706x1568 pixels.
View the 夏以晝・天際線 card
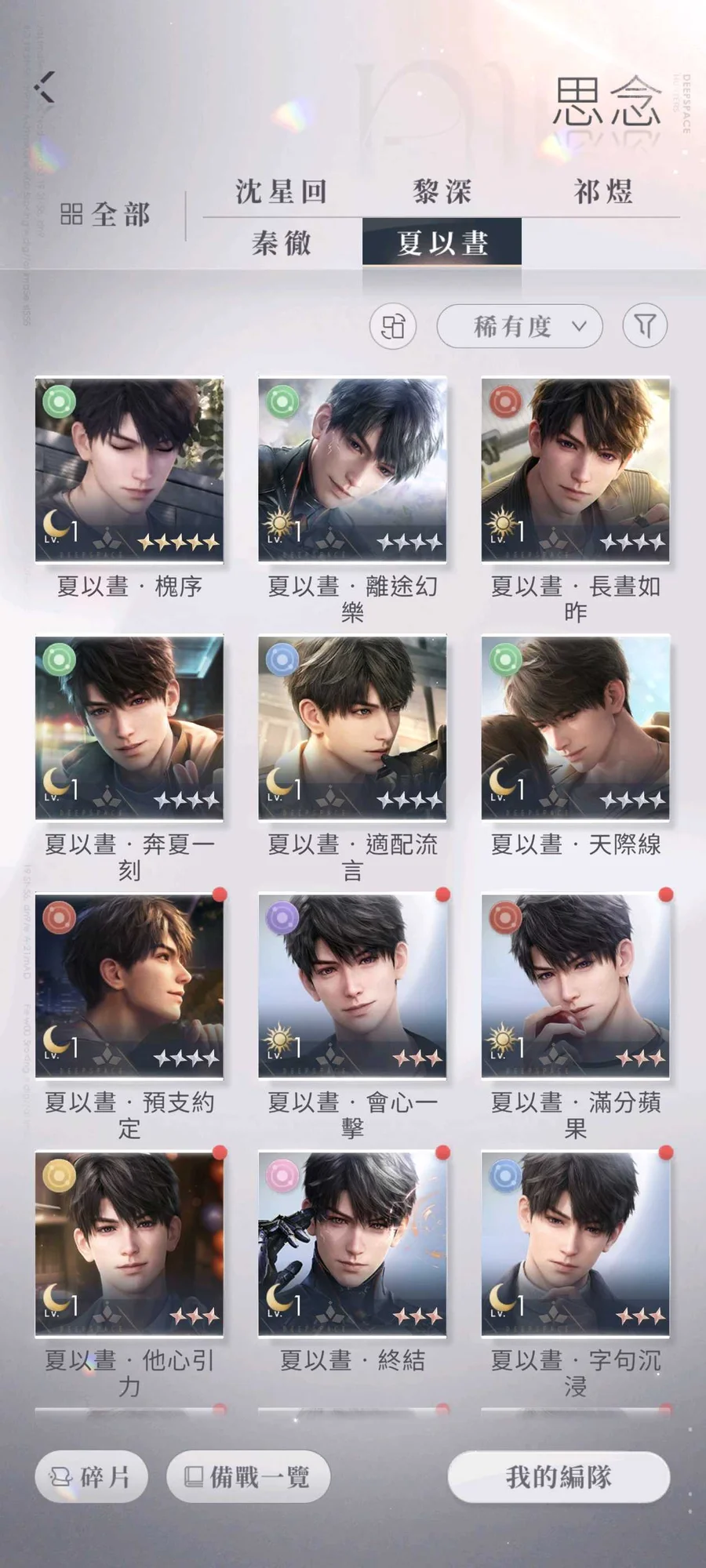(x=575, y=728)
